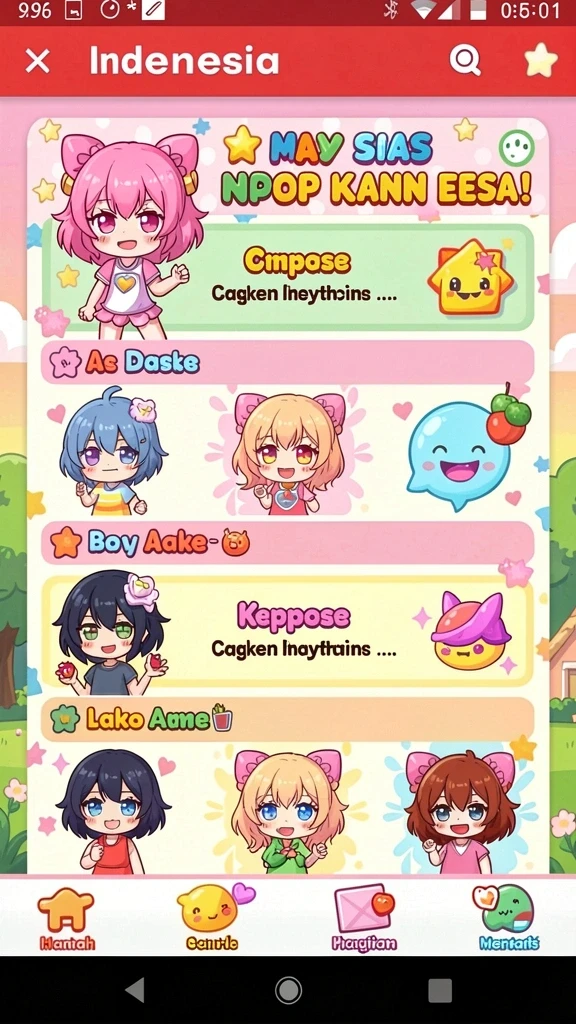The image size is (576, 1024).
Task: Choose the blonde girl in green under Lako Aame
Action: pos(289,812)
